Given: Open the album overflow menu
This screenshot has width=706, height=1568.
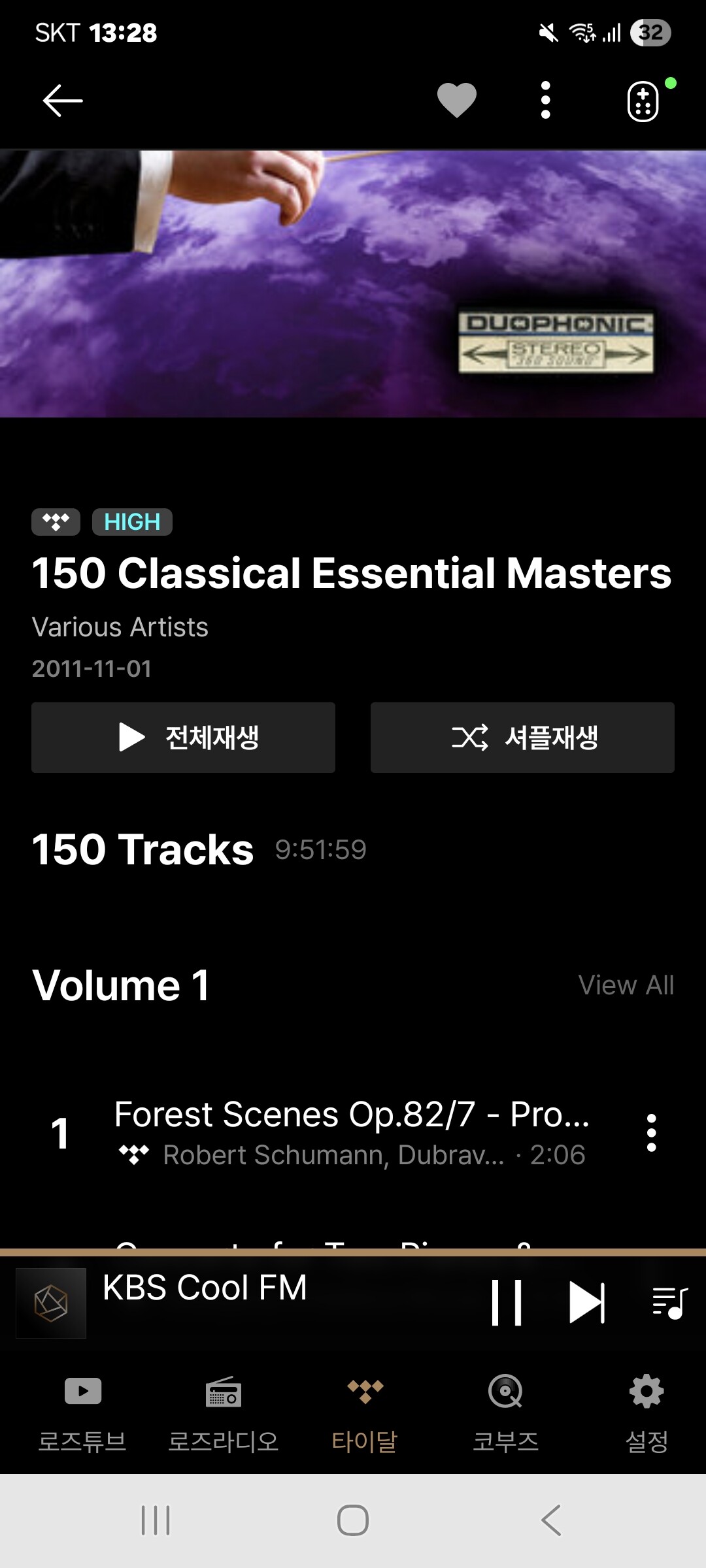Looking at the screenshot, I should pos(546,101).
